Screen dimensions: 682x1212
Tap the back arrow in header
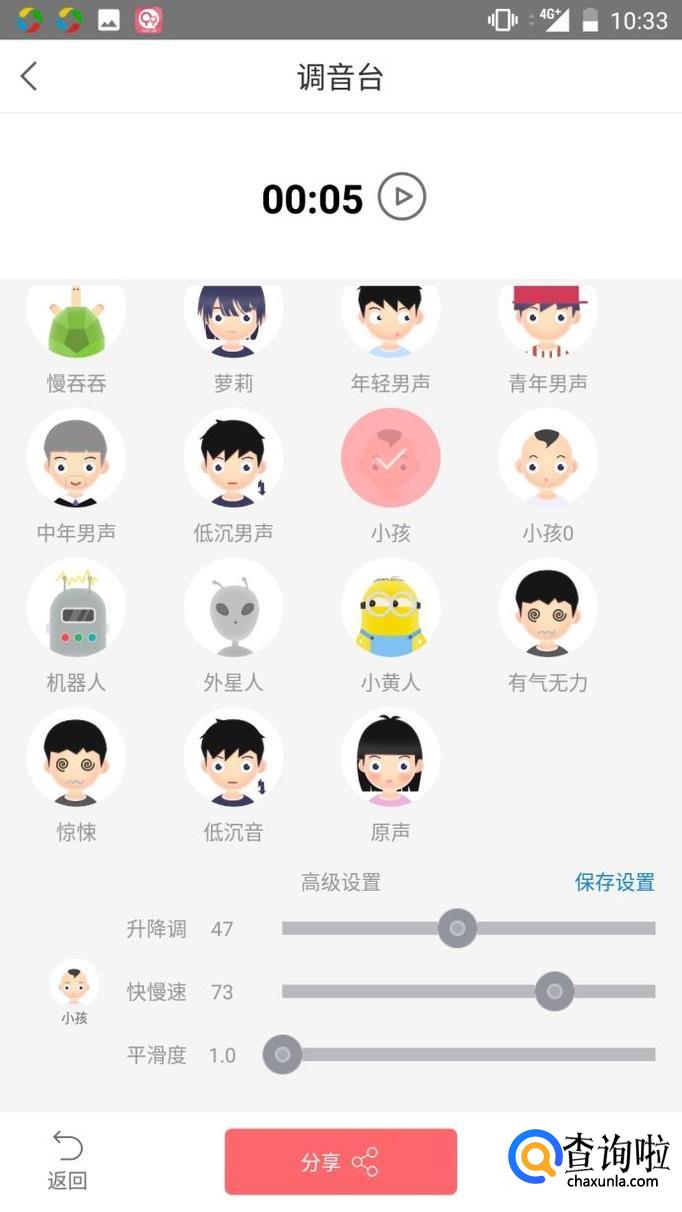tap(29, 77)
